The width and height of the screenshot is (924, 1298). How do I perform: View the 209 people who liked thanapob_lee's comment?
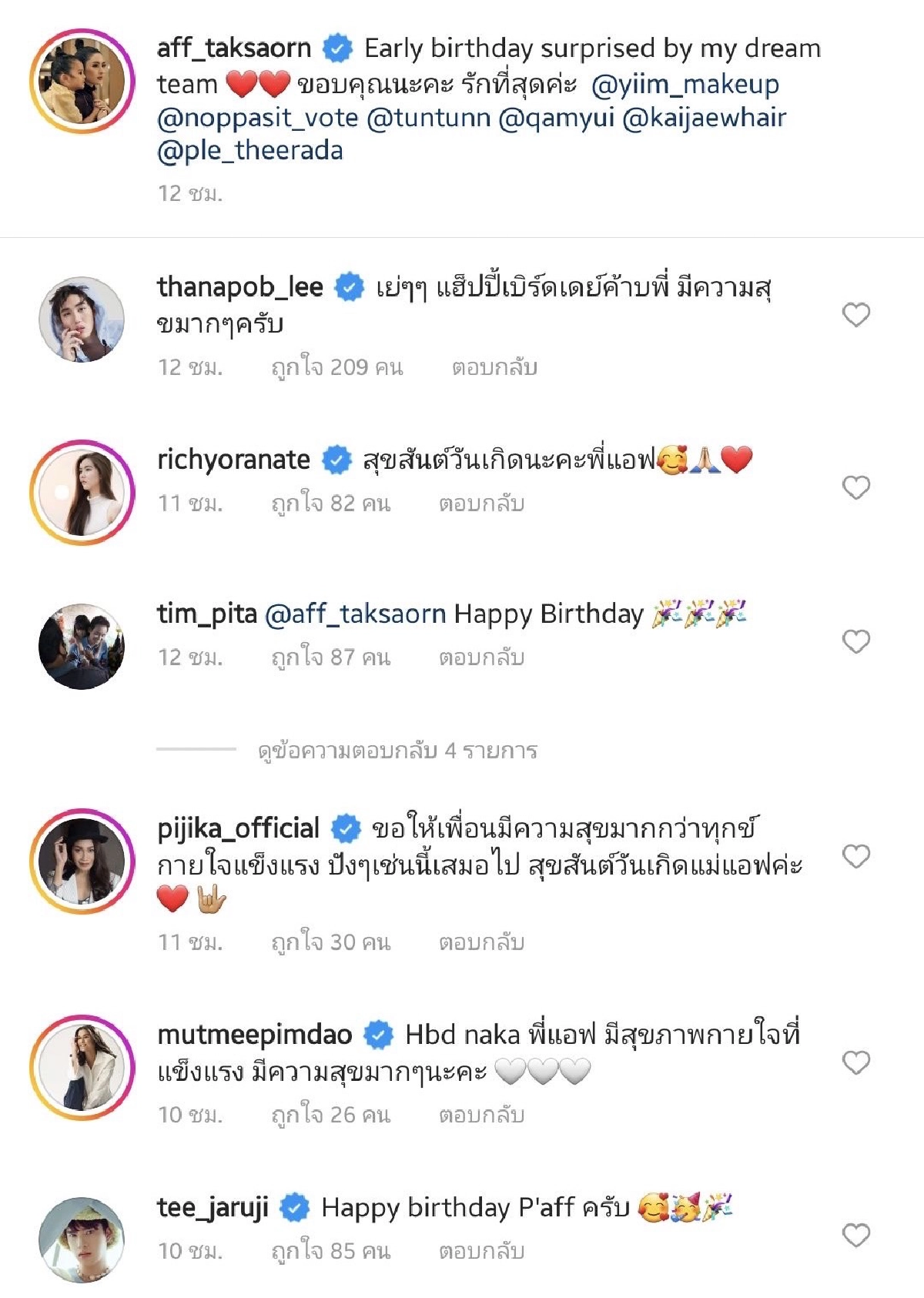click(x=336, y=368)
